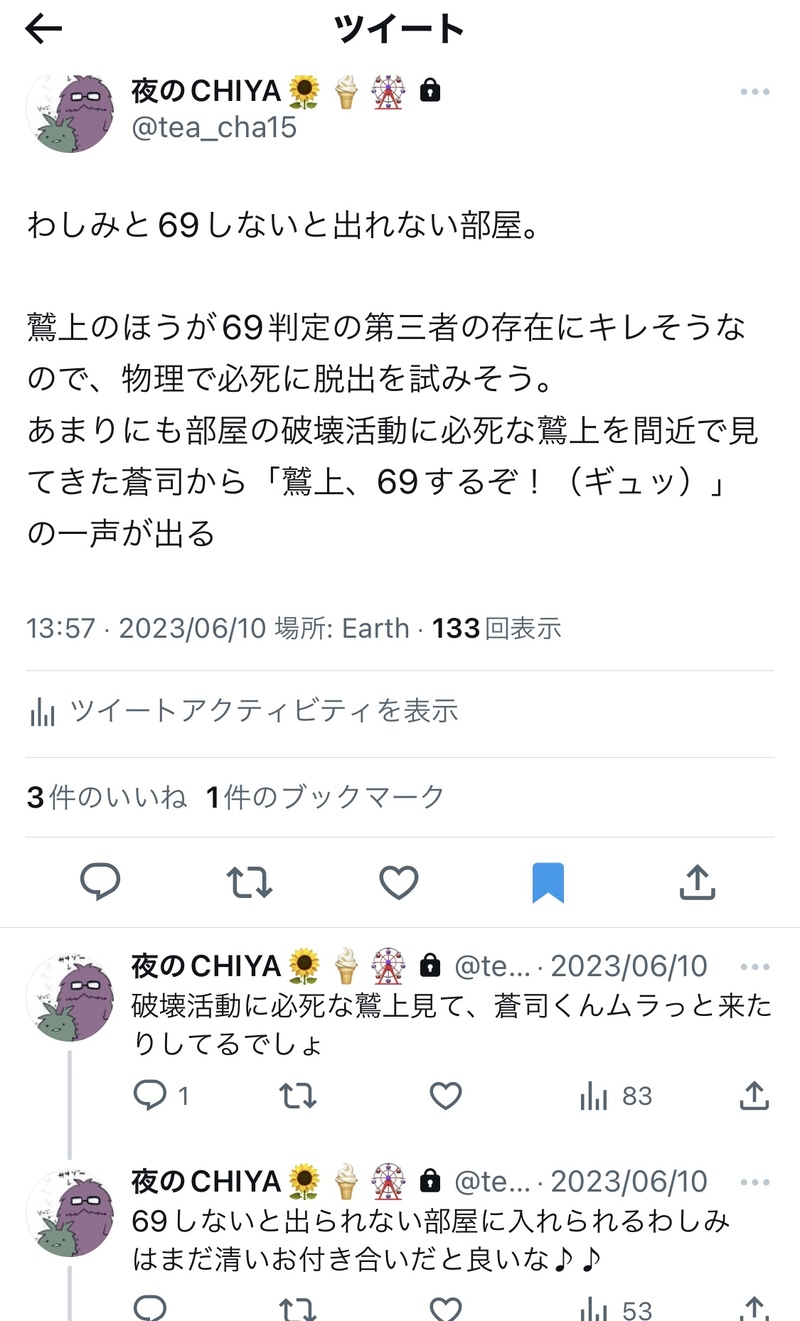Viewport: 800px width, 1321px height.
Task: Reply to the main tweet
Action: [100, 882]
